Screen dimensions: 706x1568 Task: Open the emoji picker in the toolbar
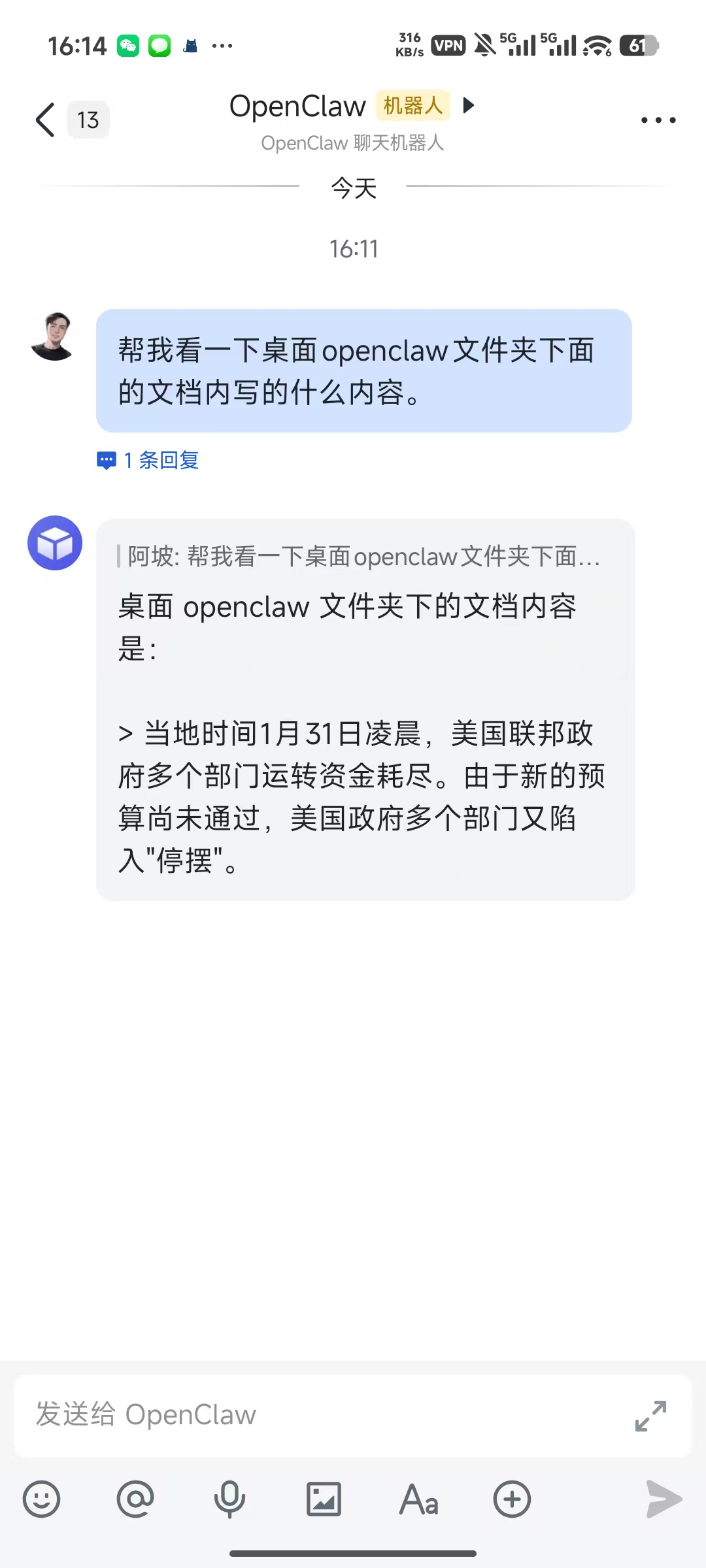click(41, 1499)
